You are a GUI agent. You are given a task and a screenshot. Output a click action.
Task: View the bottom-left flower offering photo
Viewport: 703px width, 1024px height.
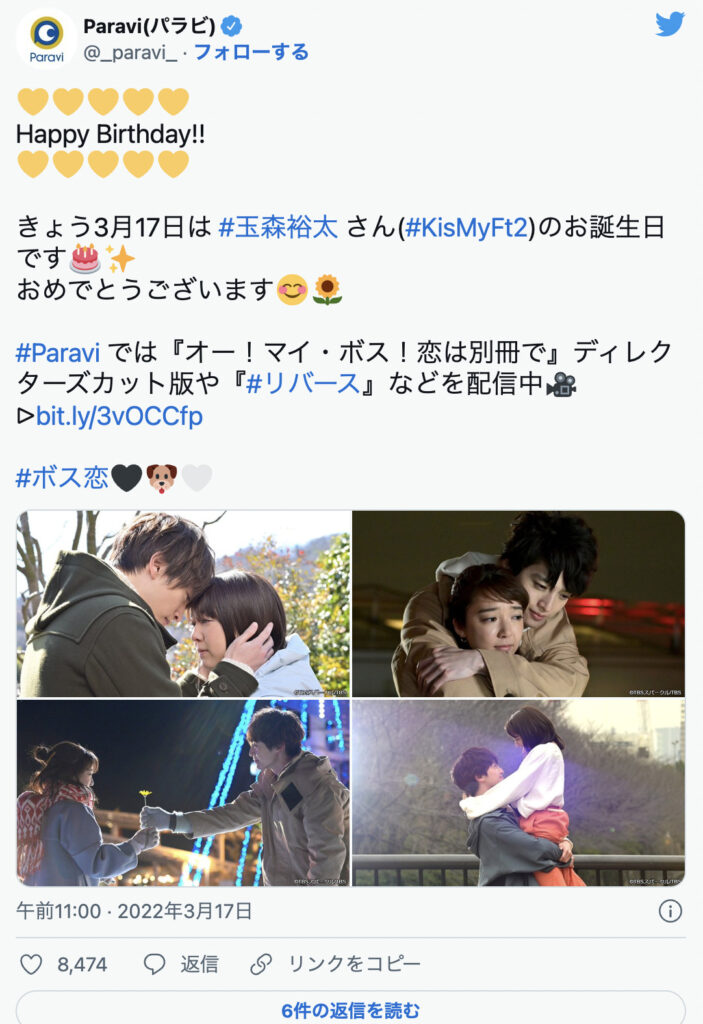coord(184,792)
